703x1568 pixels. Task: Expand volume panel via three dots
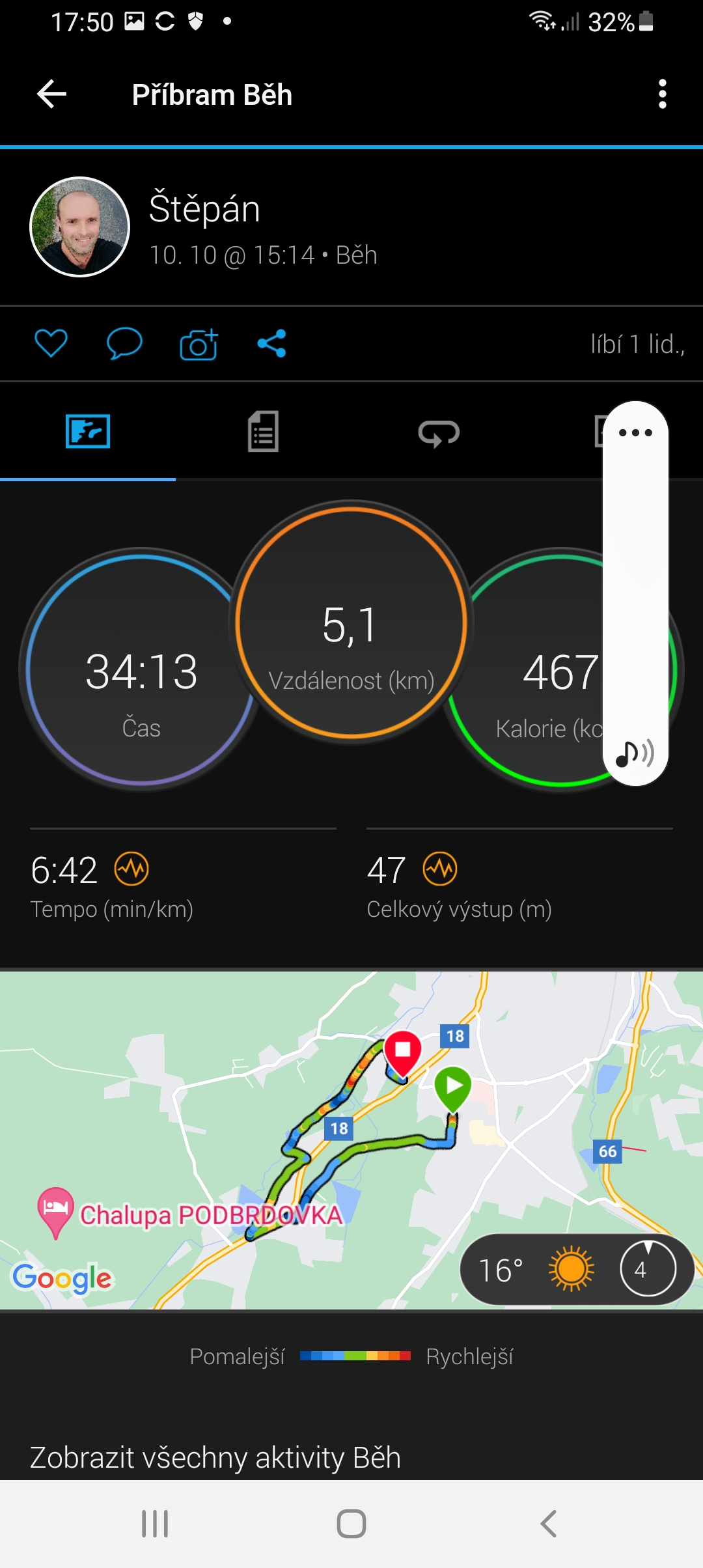(635, 432)
